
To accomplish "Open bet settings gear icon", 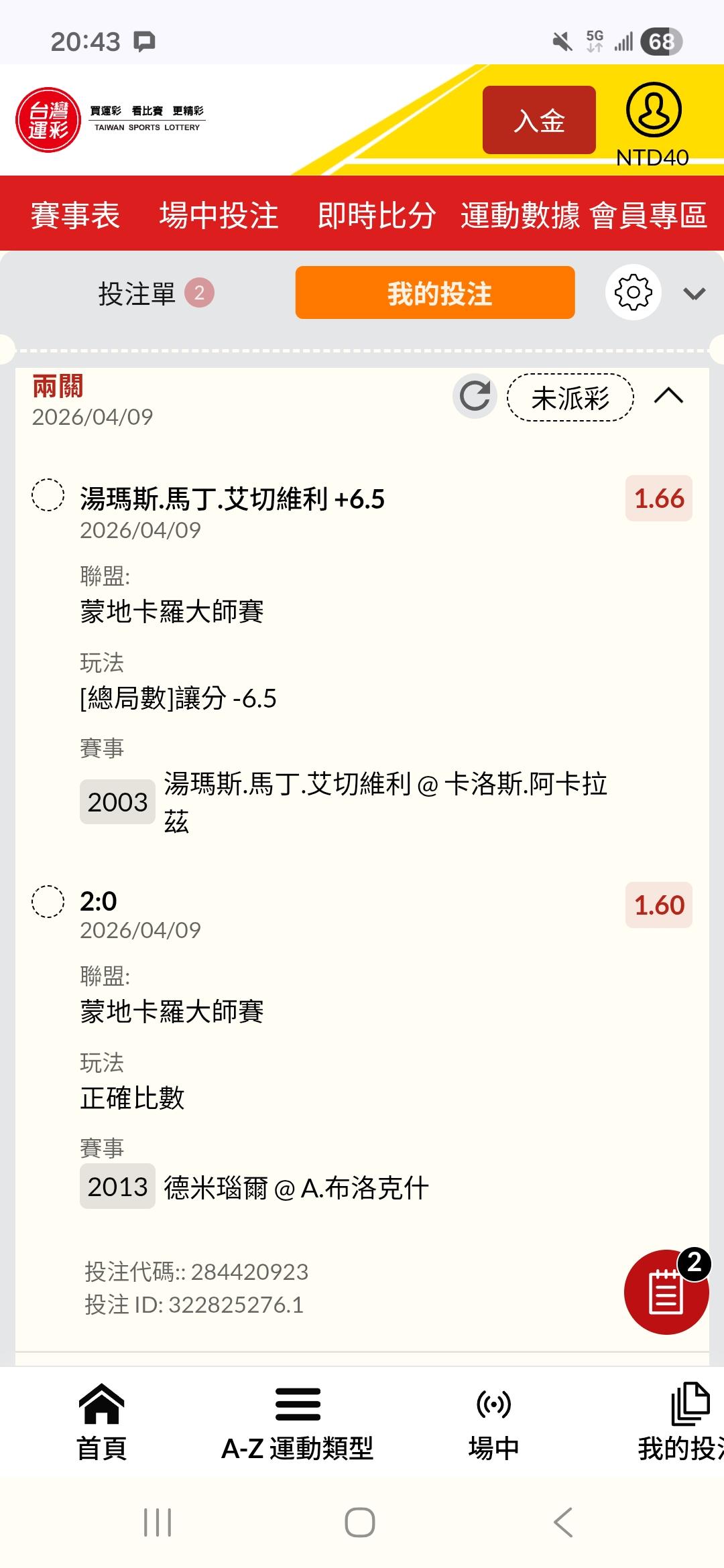I will pyautogui.click(x=633, y=293).
